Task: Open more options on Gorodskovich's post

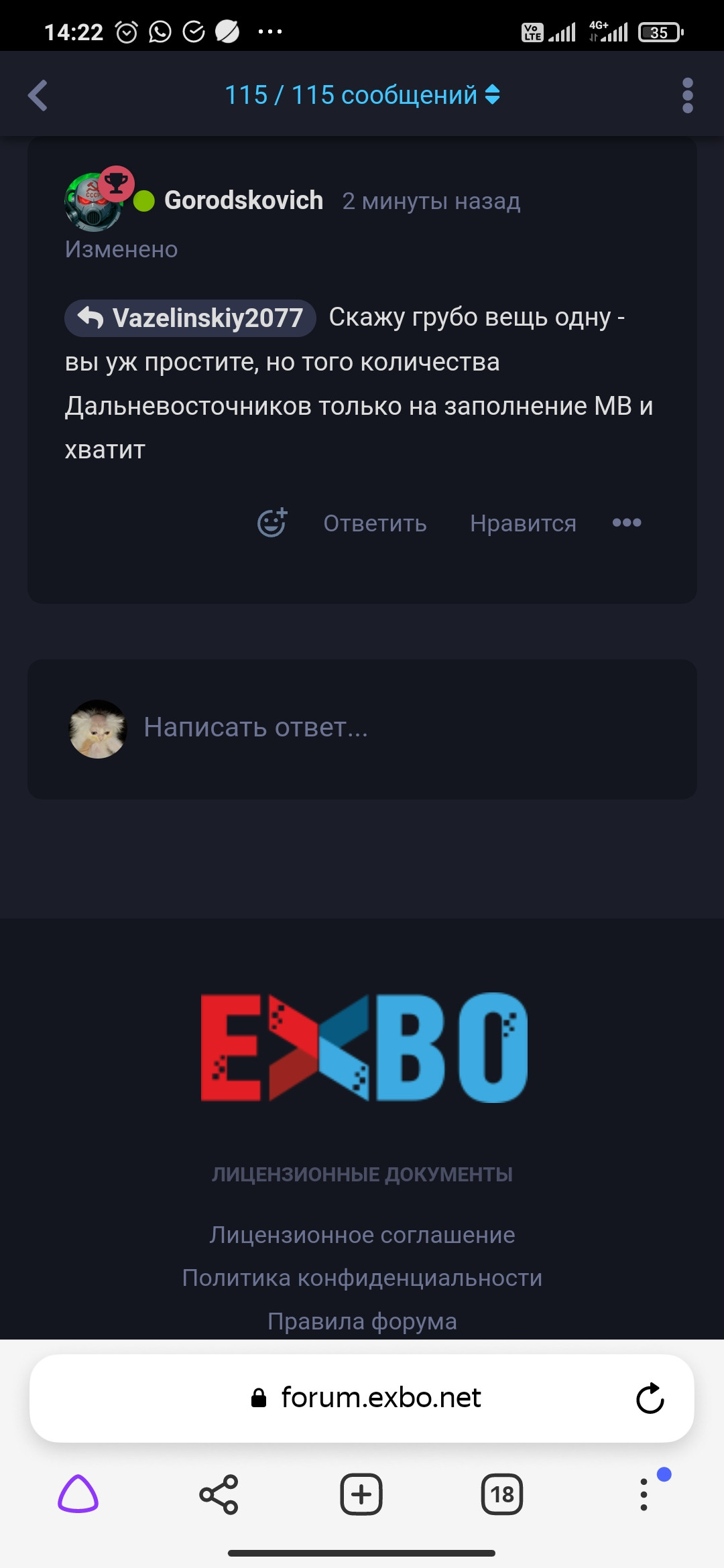Action: coord(627,523)
